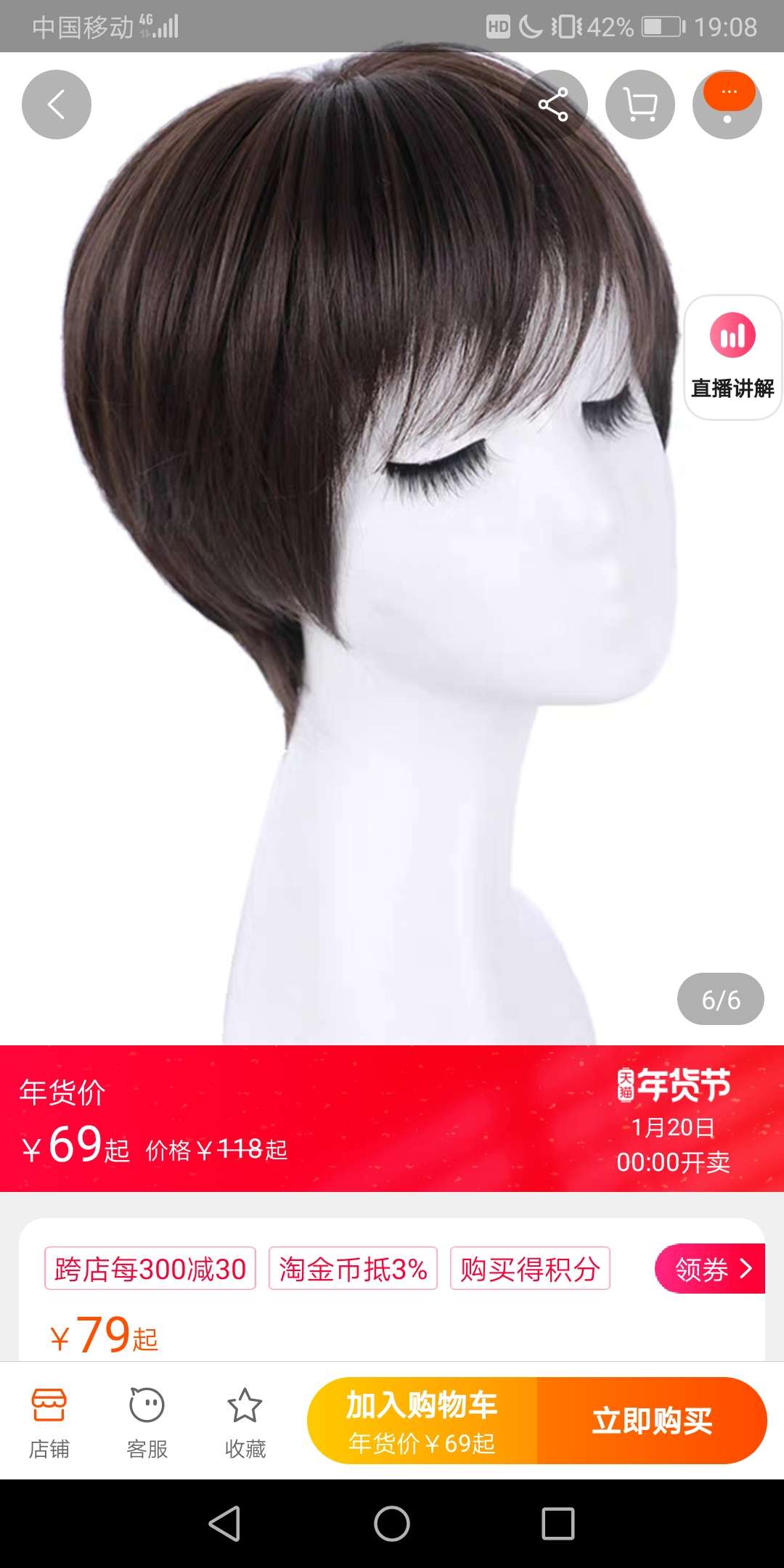Open 直播讲解 live explanation
Screen dimensions: 784x1568
click(732, 357)
